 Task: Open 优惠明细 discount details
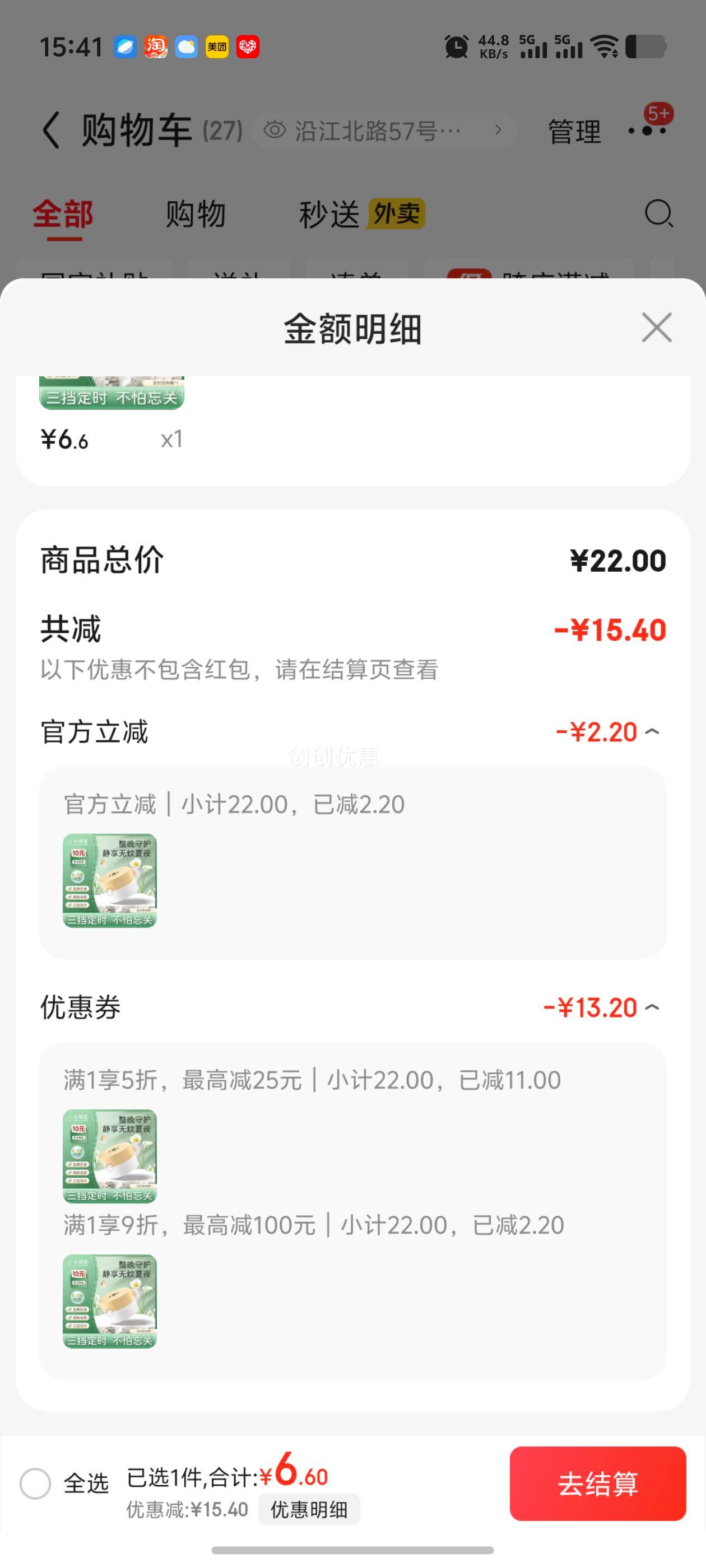coord(309,1510)
